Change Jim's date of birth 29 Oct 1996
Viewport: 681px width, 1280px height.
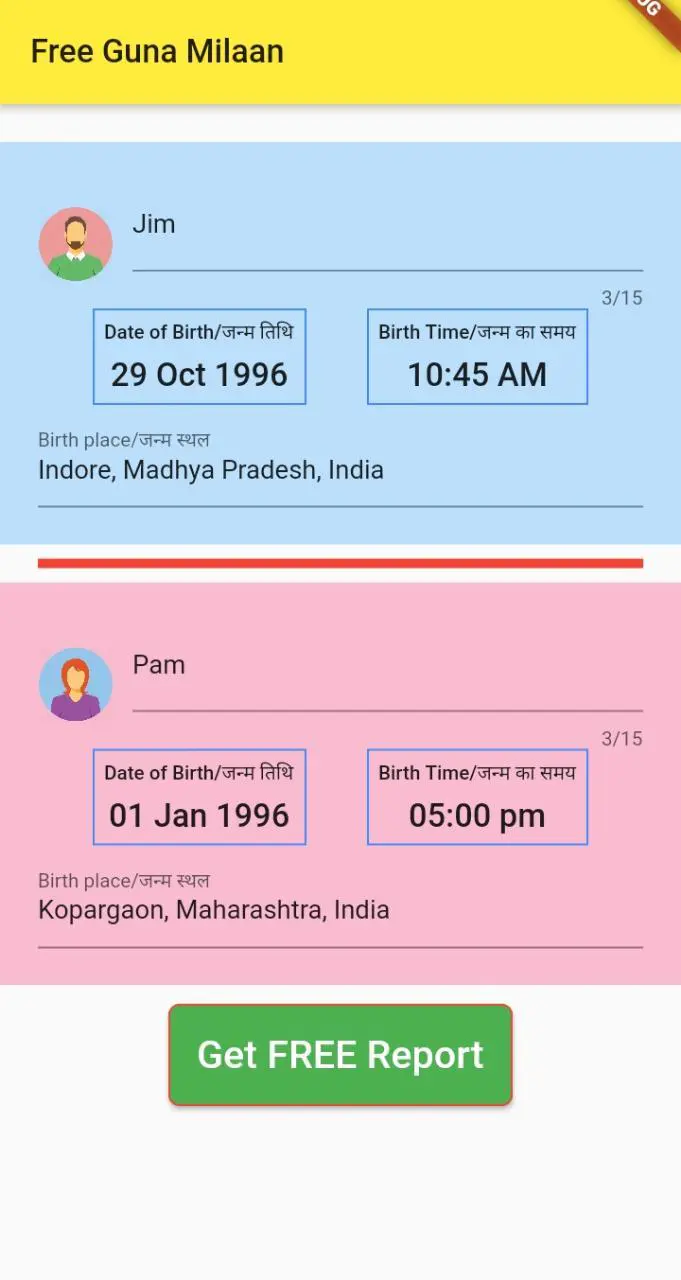(199, 357)
